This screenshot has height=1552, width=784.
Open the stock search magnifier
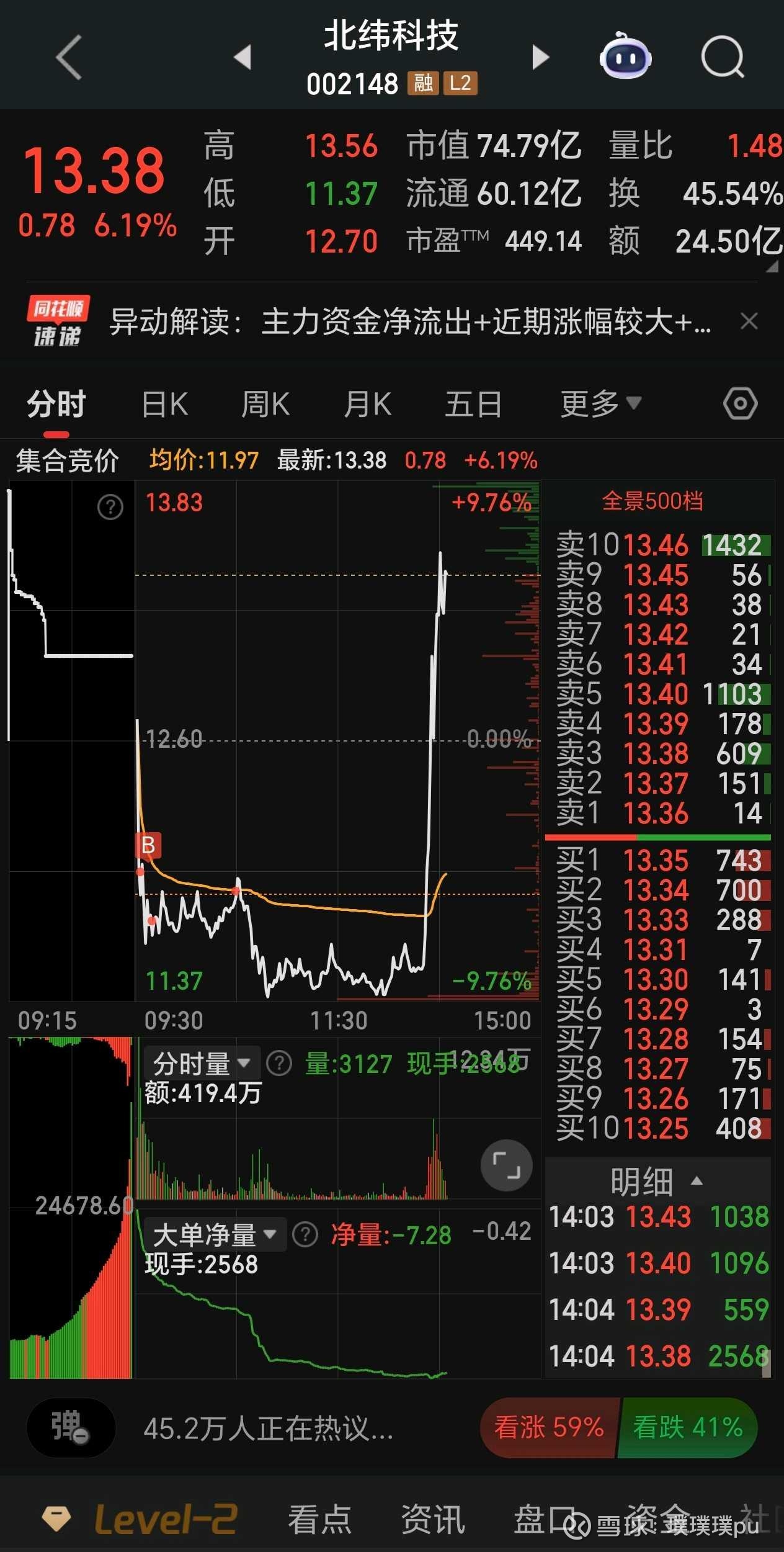coord(723,56)
